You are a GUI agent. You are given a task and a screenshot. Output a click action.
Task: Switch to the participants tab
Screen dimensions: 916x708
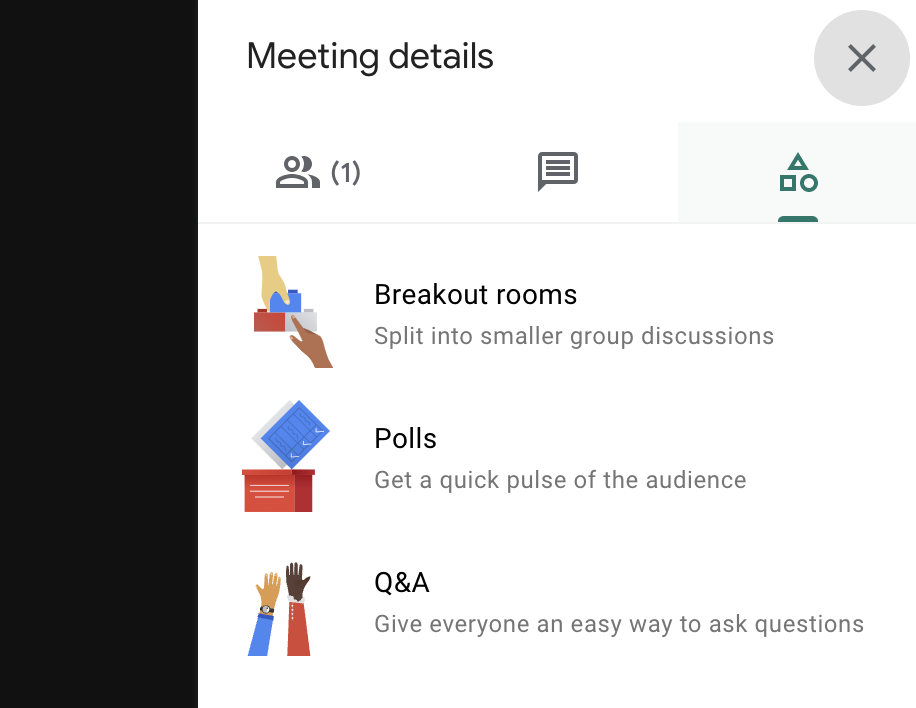point(317,172)
